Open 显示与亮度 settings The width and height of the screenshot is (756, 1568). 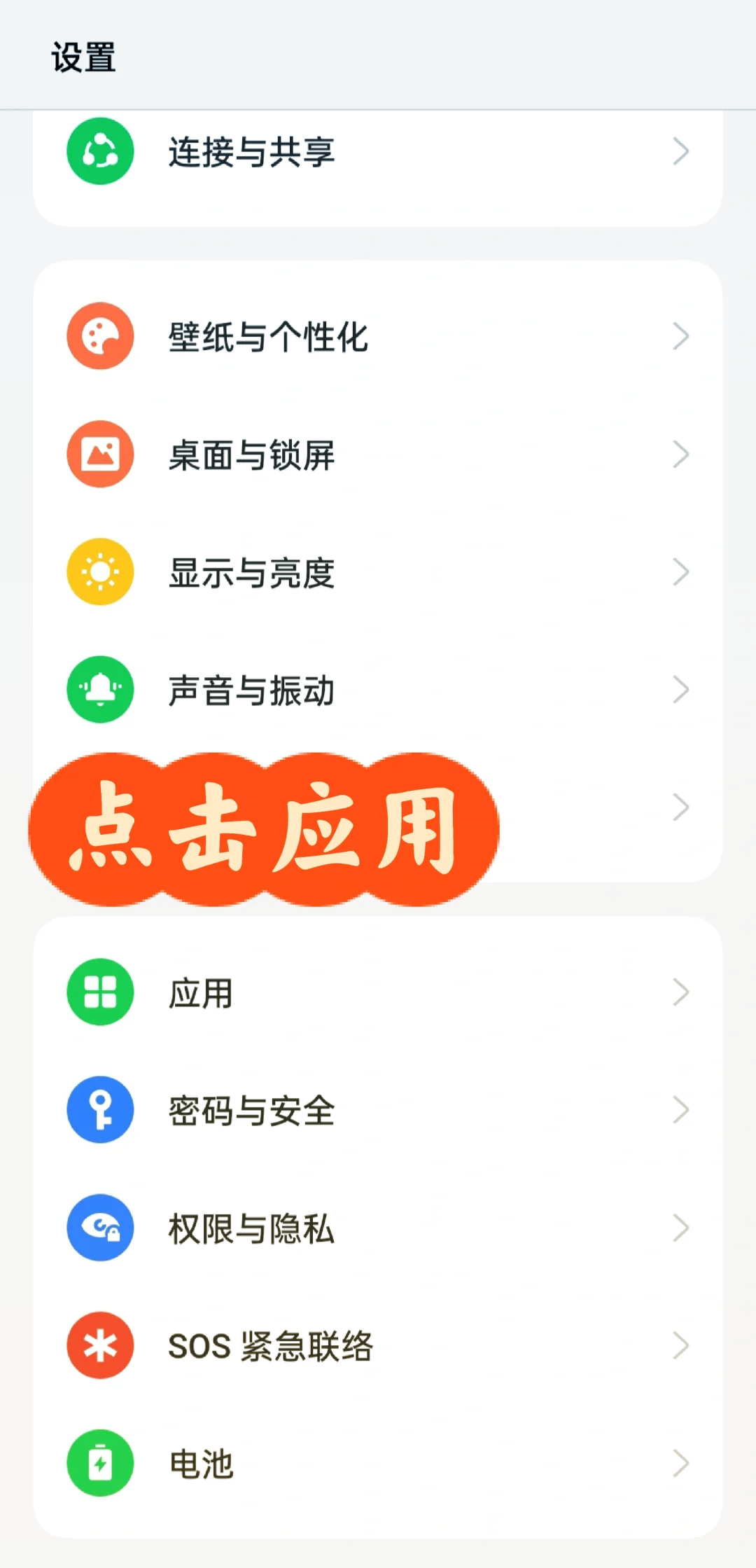pyautogui.click(x=378, y=572)
